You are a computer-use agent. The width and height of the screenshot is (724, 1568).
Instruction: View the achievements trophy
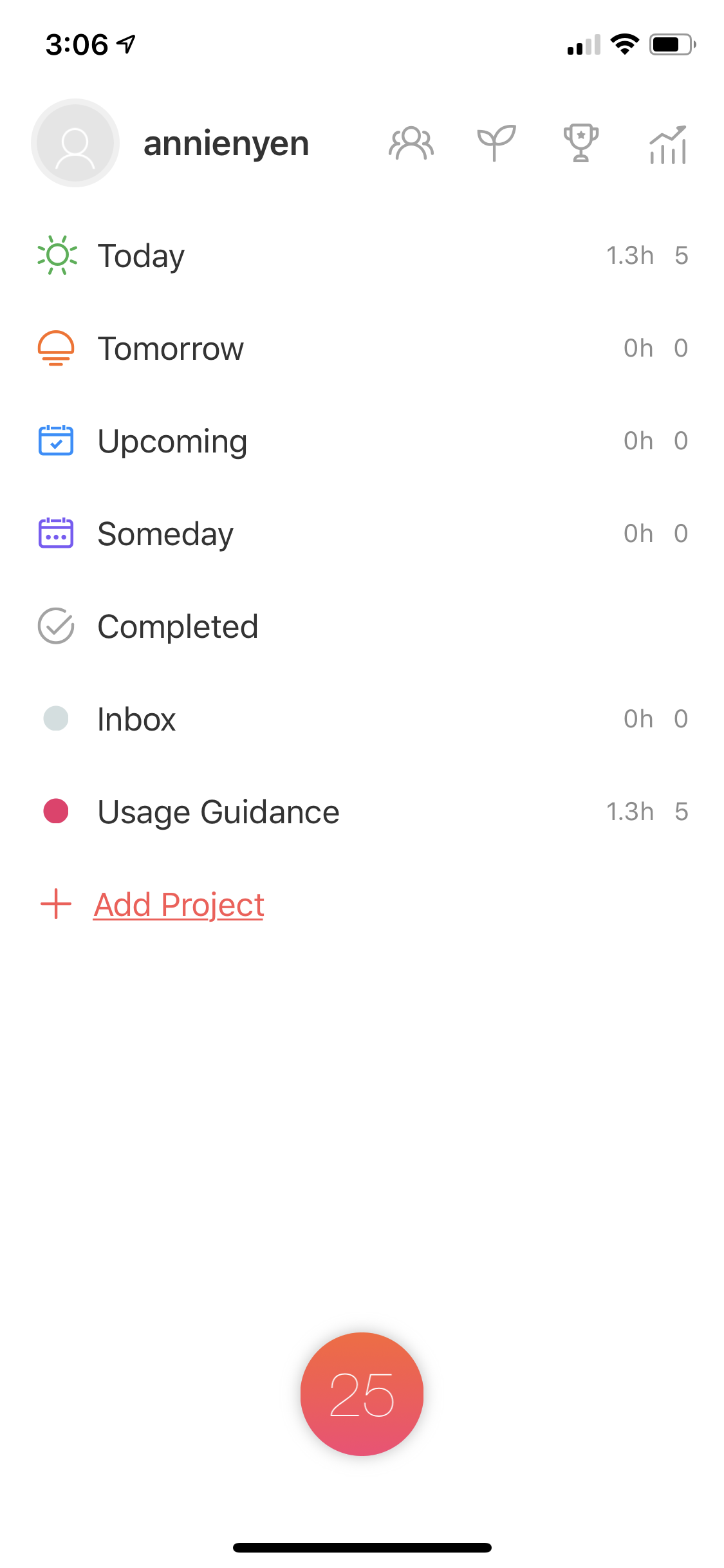(x=581, y=143)
